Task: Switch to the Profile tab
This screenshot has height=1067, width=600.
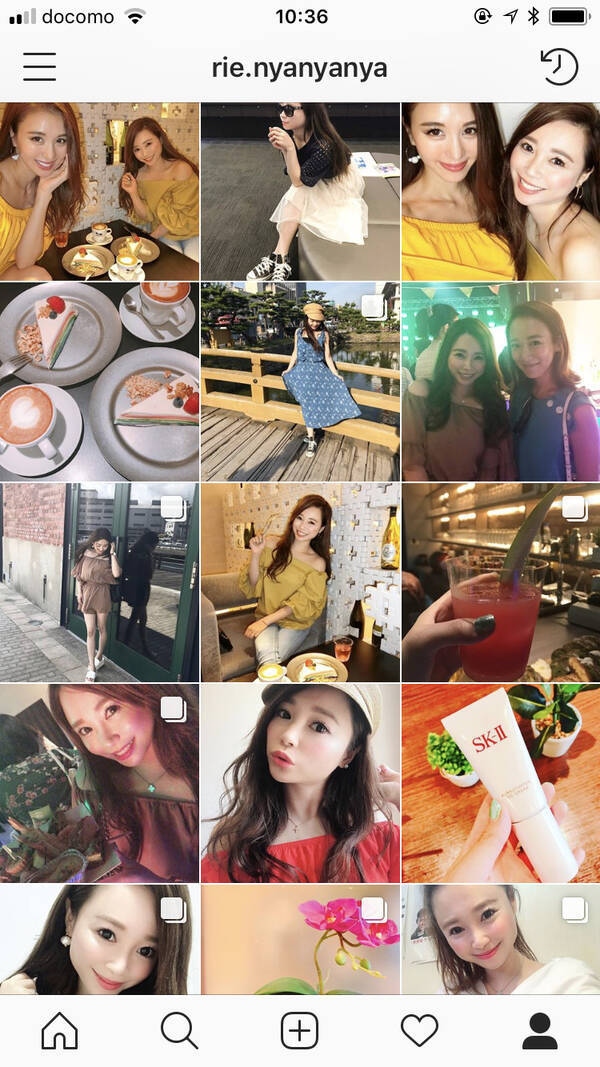Action: pyautogui.click(x=539, y=1030)
